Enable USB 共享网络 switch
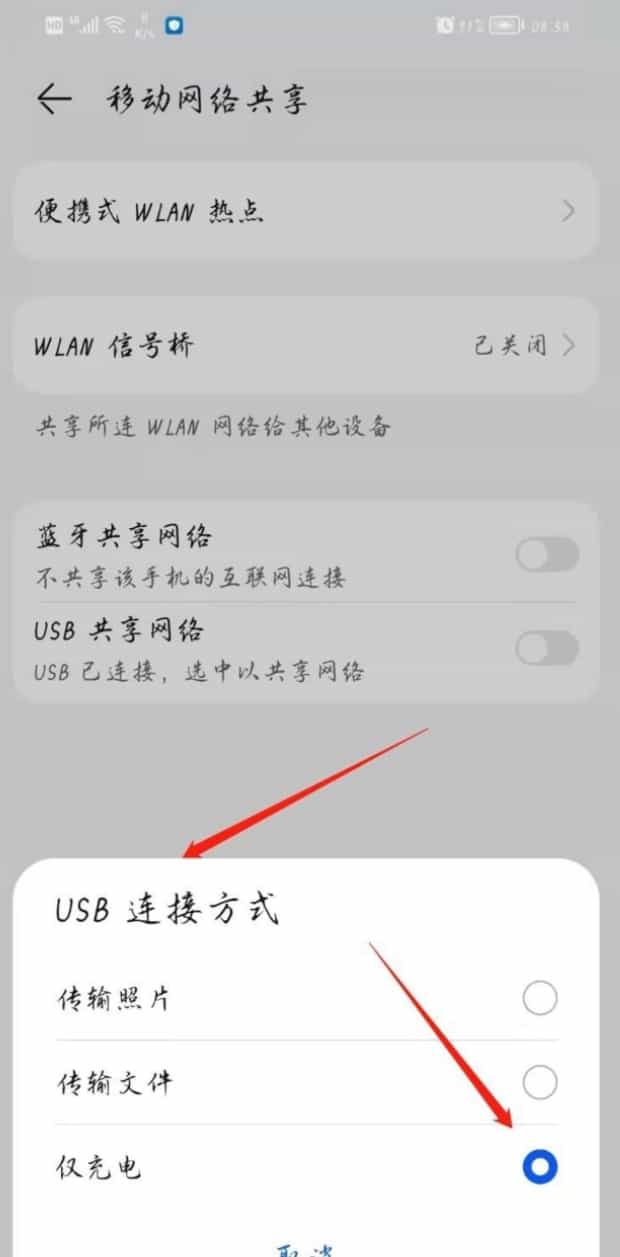The width and height of the screenshot is (620, 1257). tap(547, 649)
